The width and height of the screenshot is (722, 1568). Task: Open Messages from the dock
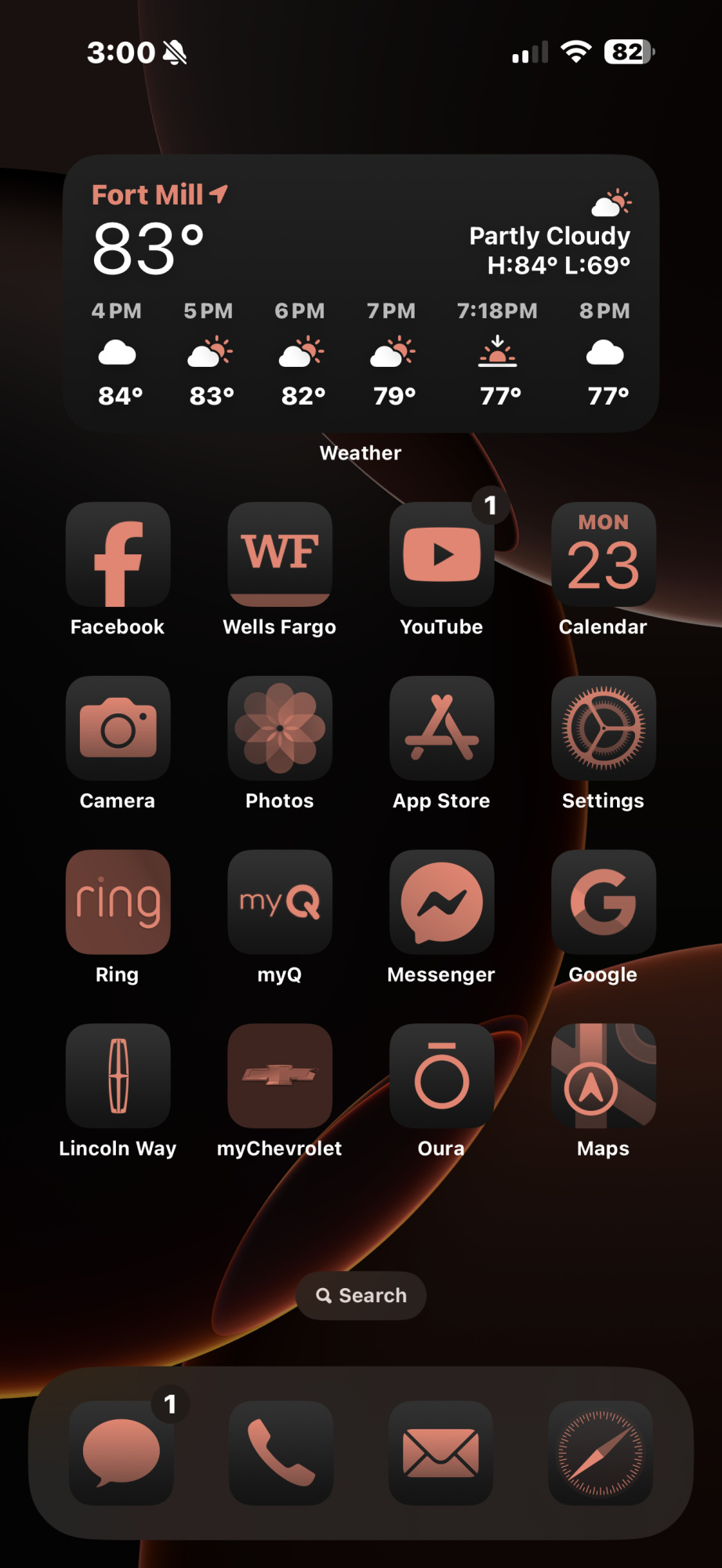122,1453
